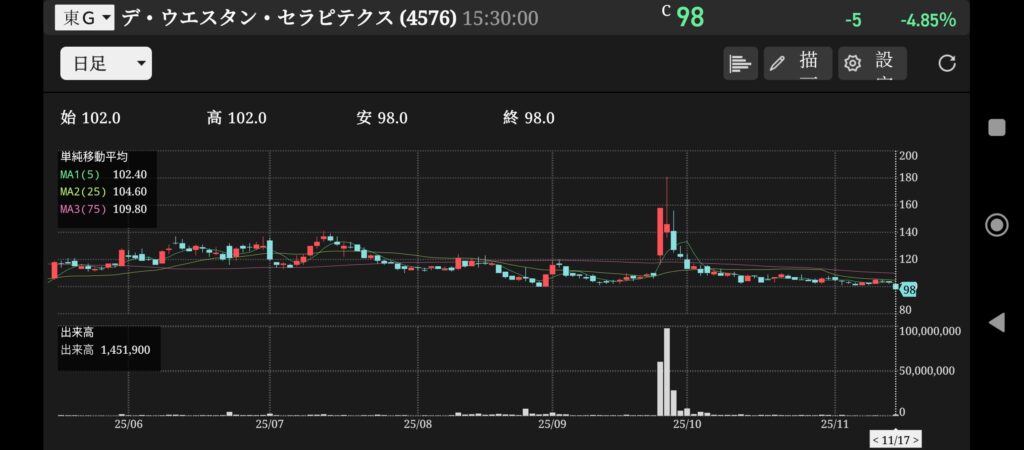Tap the system back button
The width and height of the screenshot is (1024, 450).
996,322
